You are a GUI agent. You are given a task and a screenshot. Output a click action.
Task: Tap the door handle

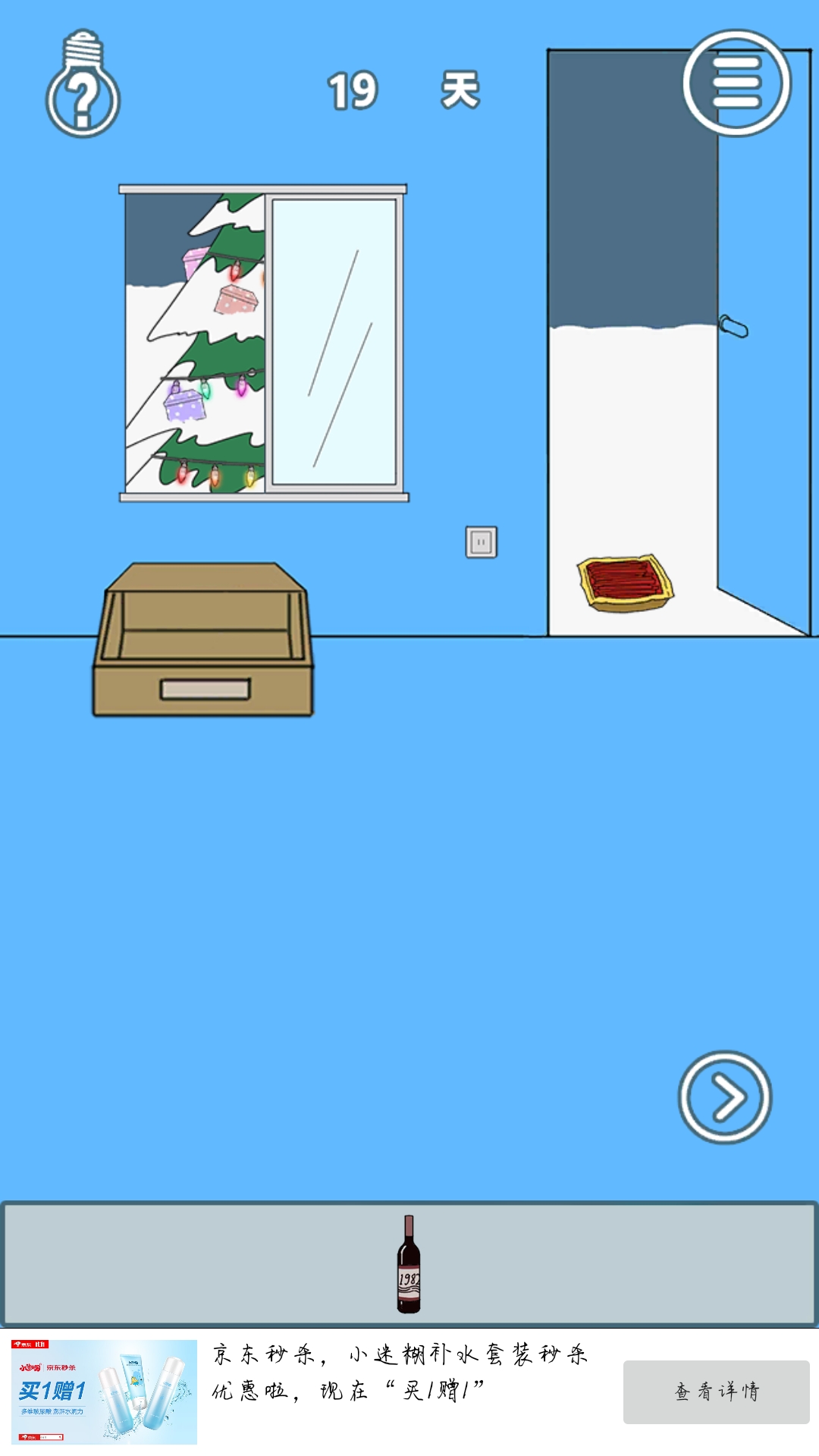pos(733,326)
